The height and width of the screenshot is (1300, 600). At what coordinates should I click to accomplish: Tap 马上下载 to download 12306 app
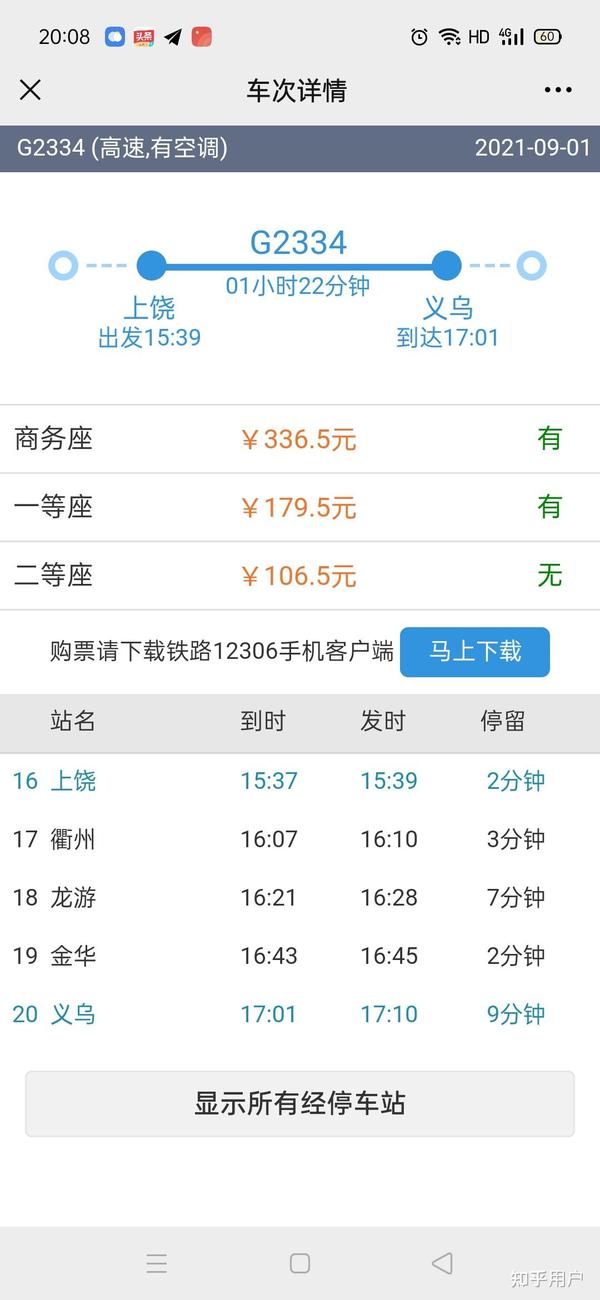[x=475, y=652]
